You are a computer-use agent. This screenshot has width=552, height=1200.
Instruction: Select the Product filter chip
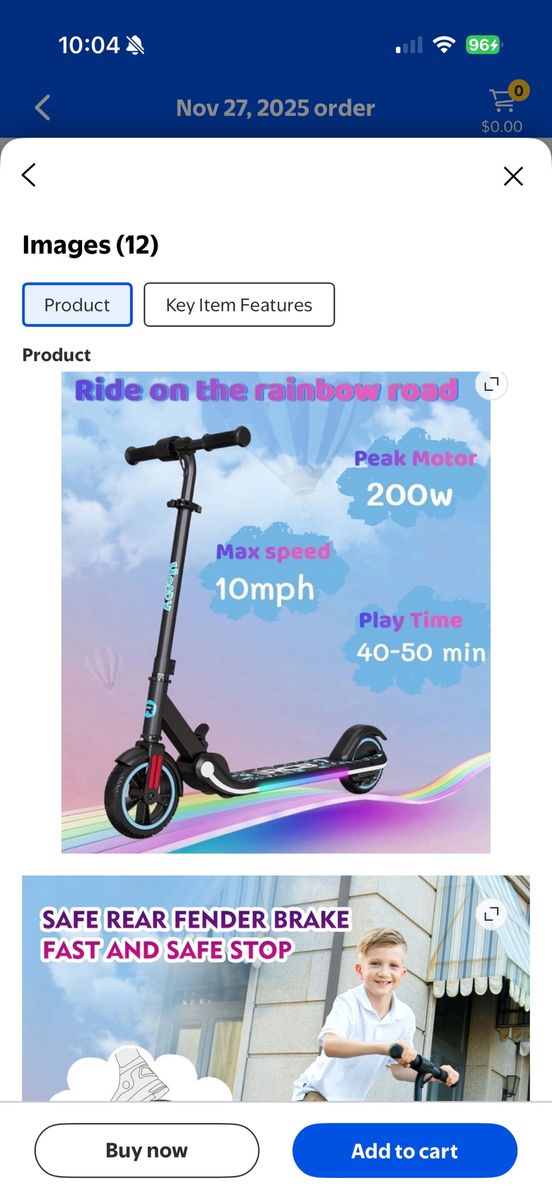point(77,305)
